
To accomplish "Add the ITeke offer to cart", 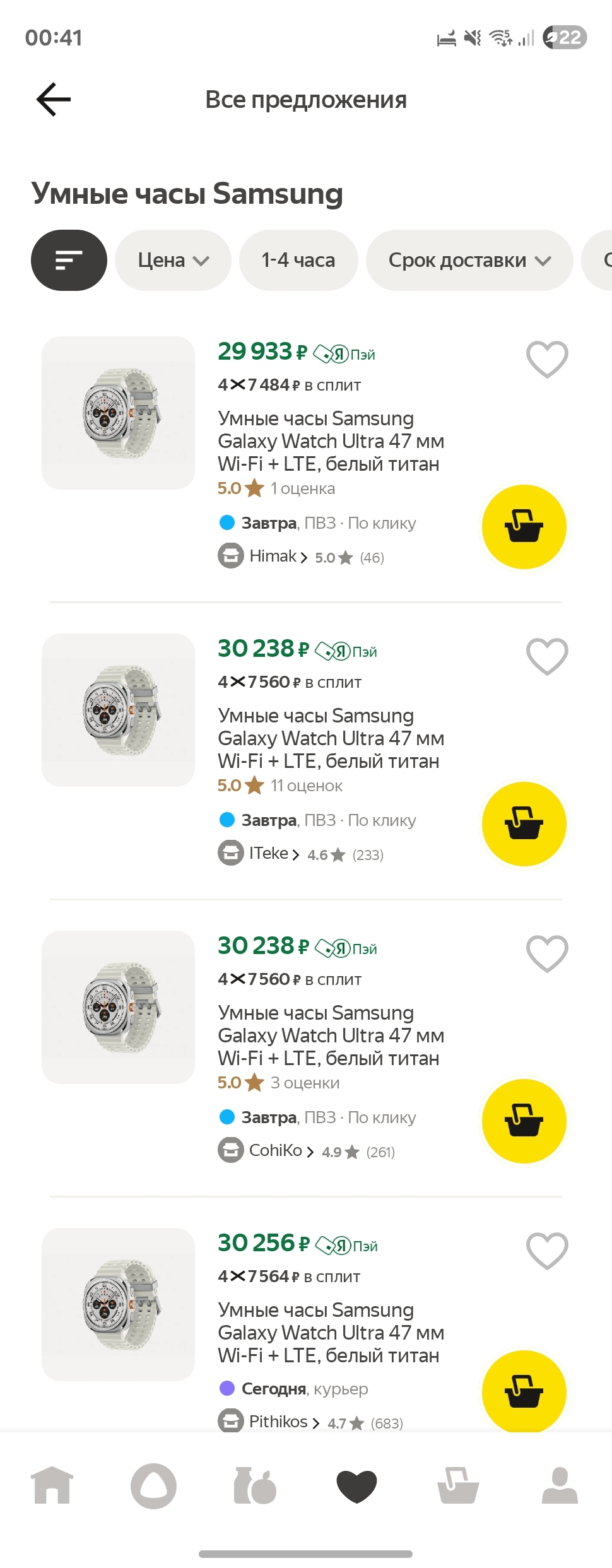I will click(524, 824).
